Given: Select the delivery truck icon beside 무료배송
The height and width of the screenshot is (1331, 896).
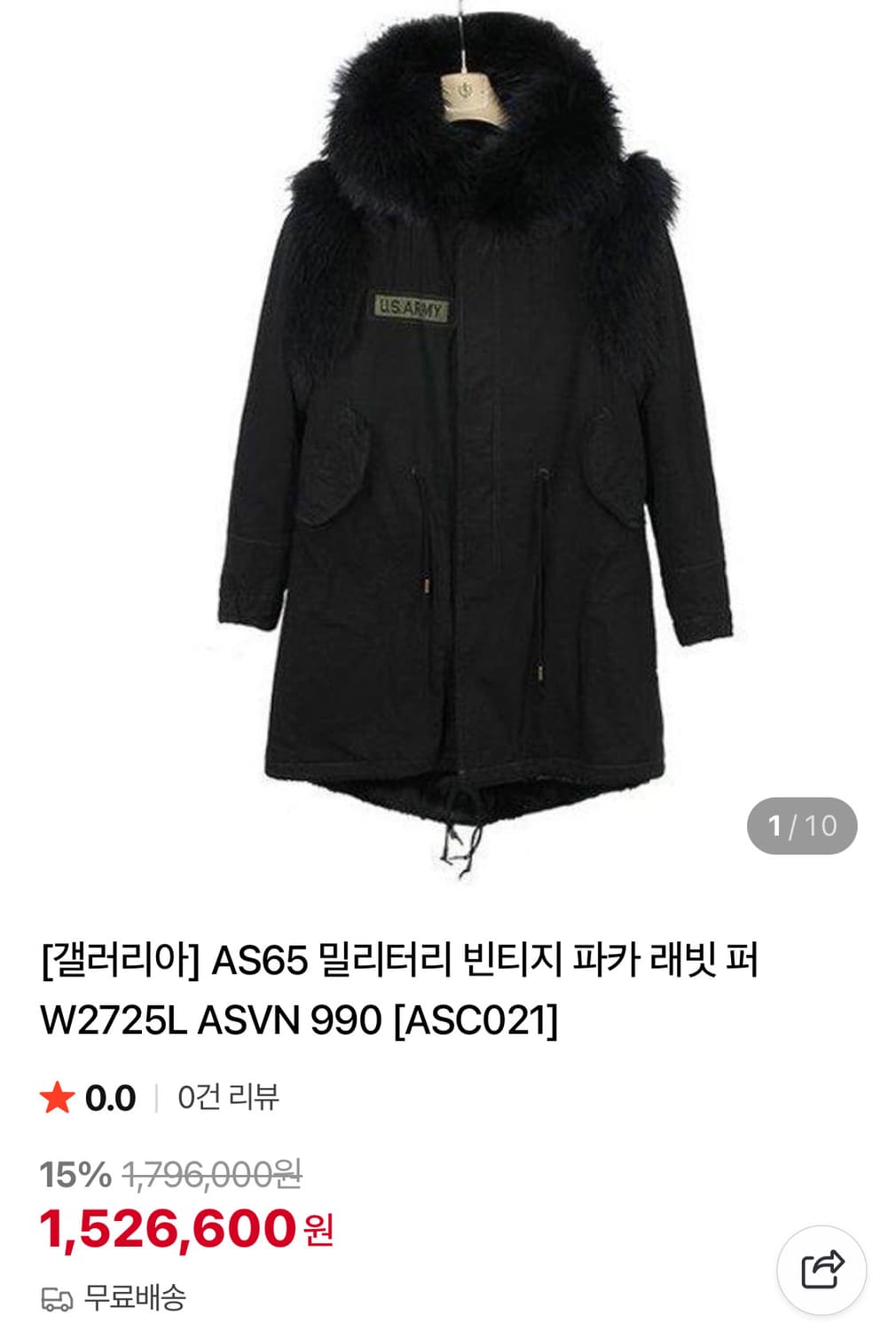Looking at the screenshot, I should click(59, 1297).
